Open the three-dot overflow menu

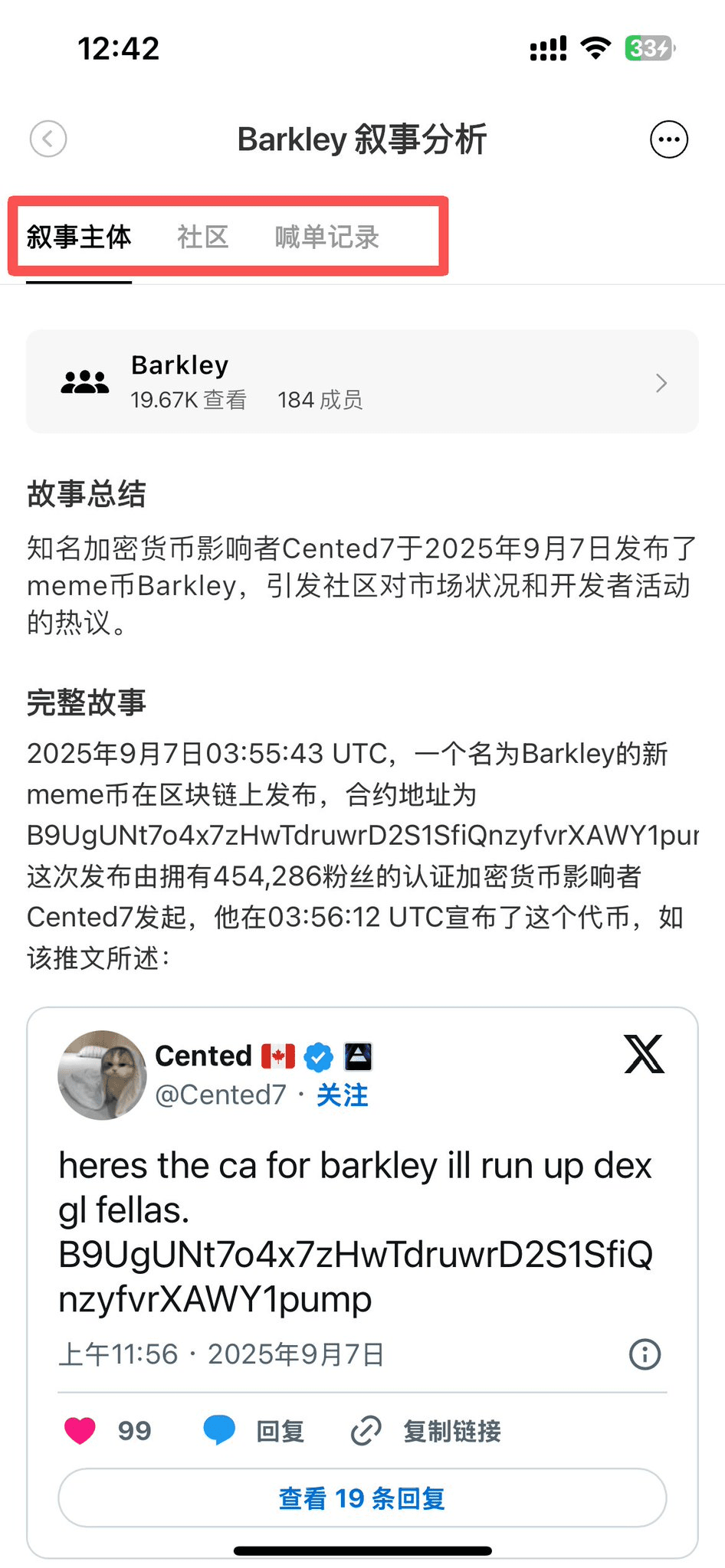click(x=668, y=139)
